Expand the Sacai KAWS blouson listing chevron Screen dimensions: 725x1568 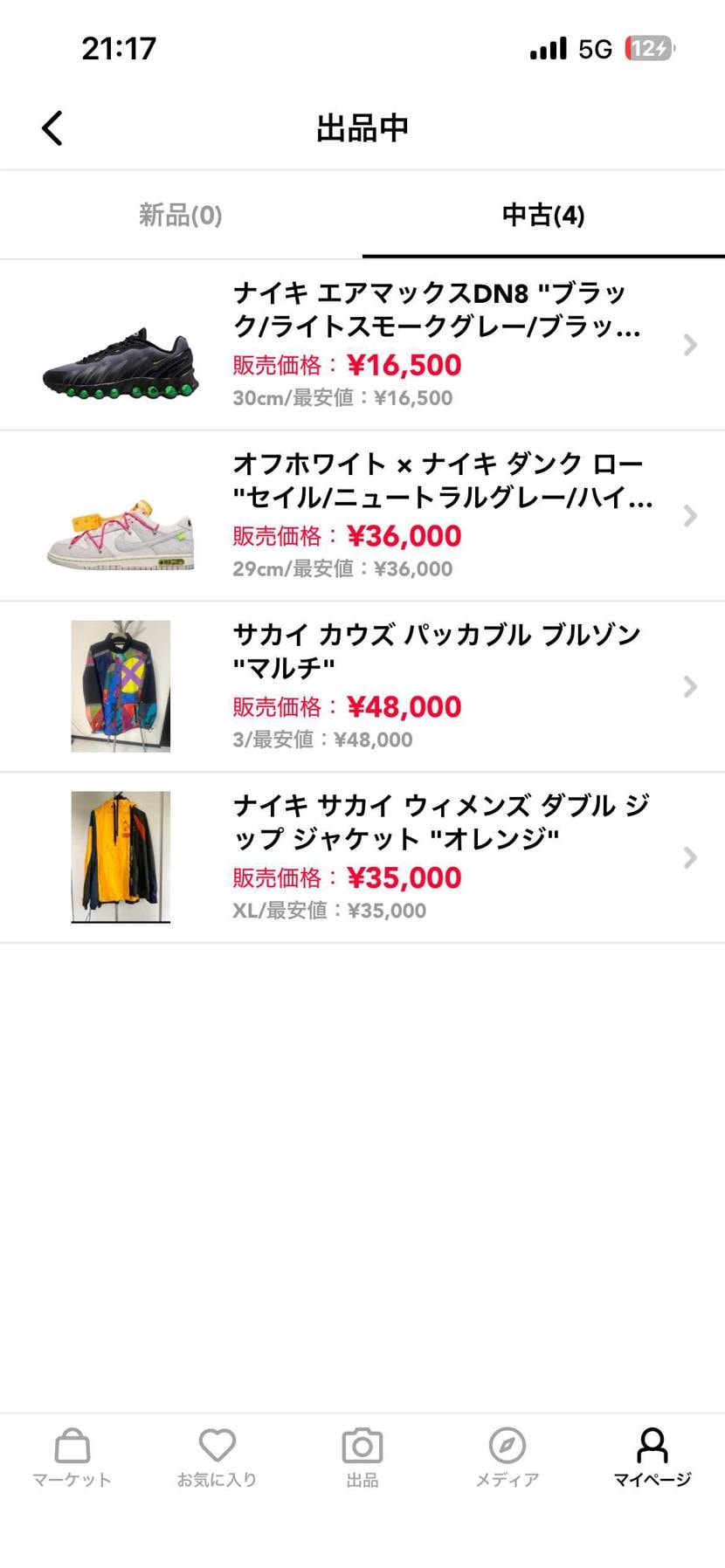(689, 686)
